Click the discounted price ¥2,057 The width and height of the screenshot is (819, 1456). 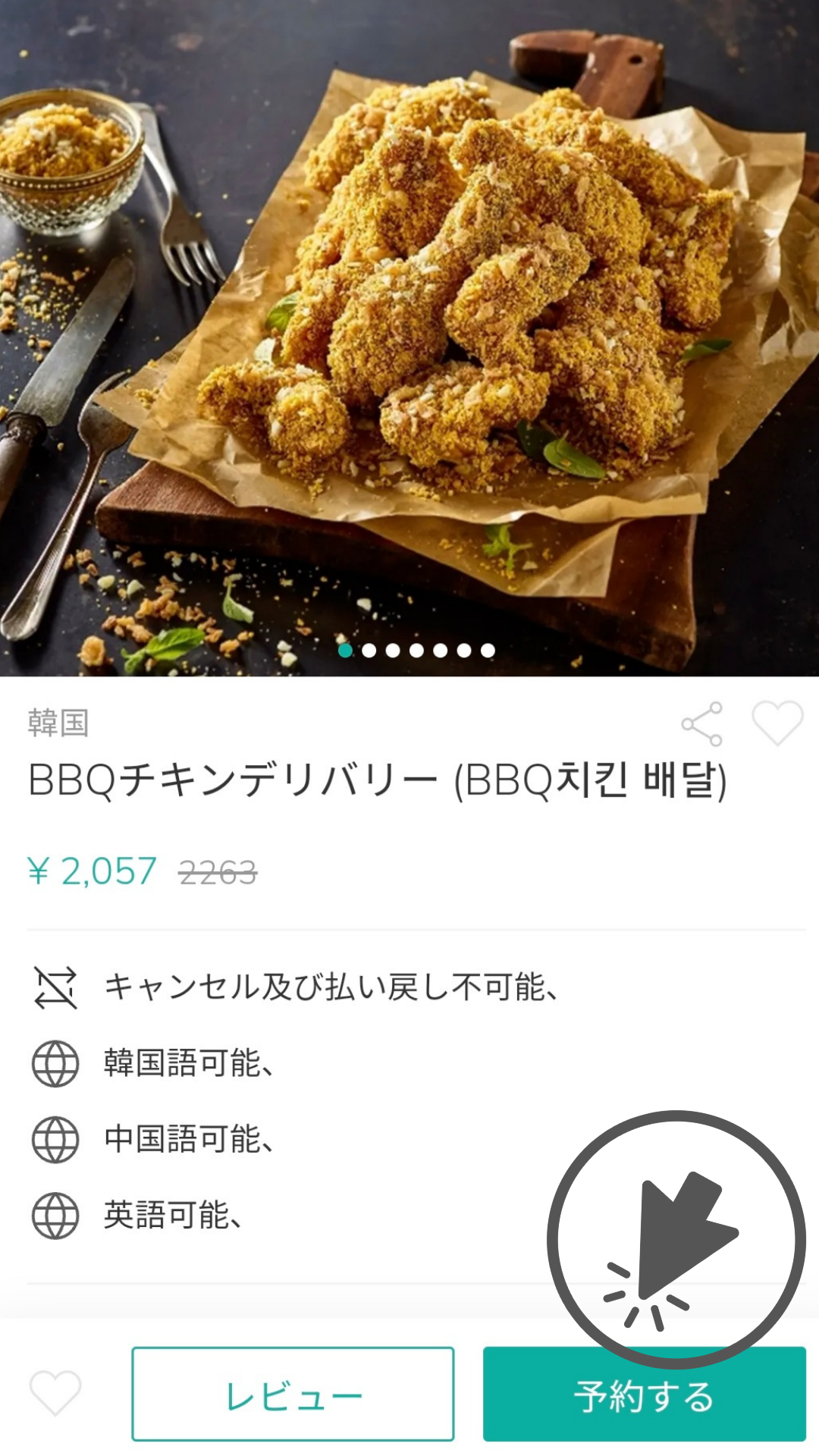[93, 874]
